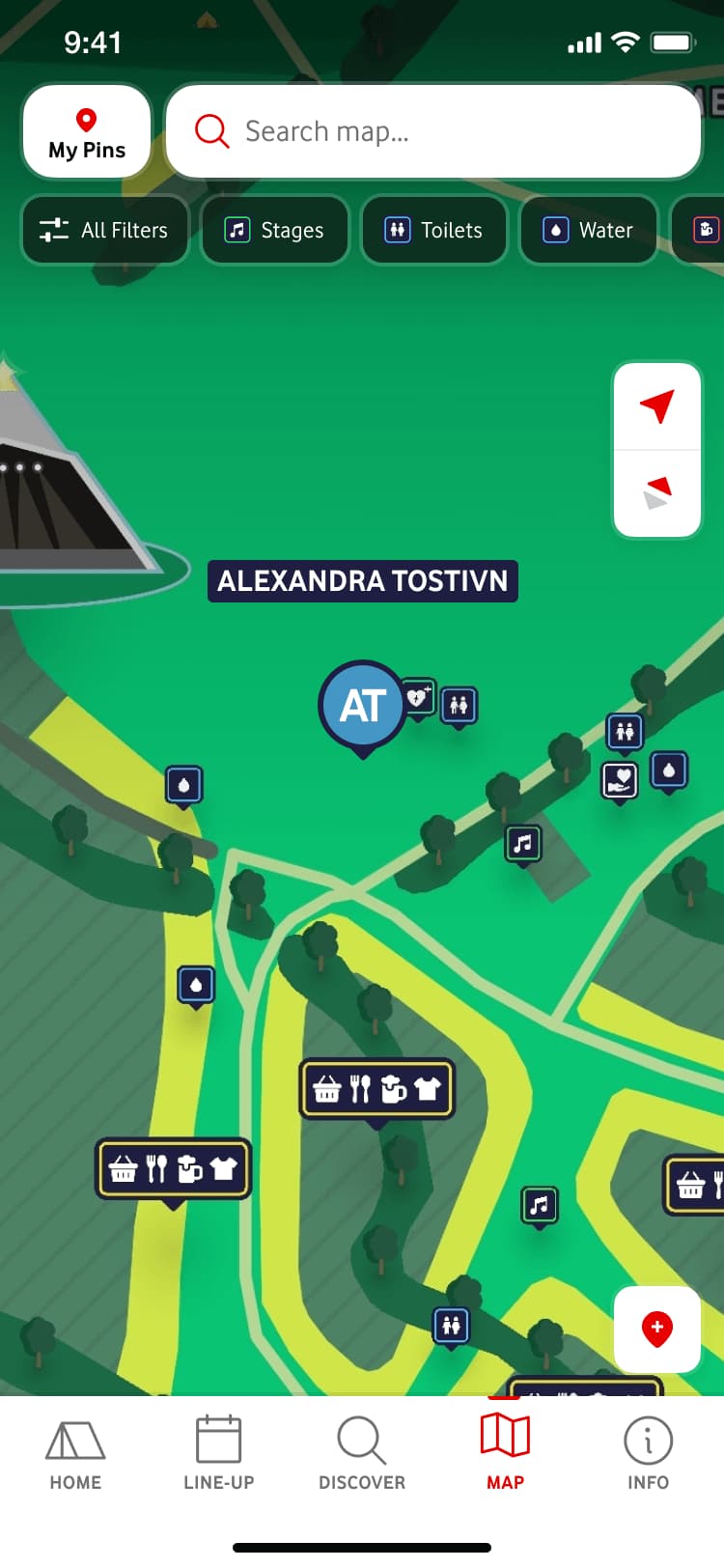Open My Pins
The image size is (724, 1568).
point(87,132)
